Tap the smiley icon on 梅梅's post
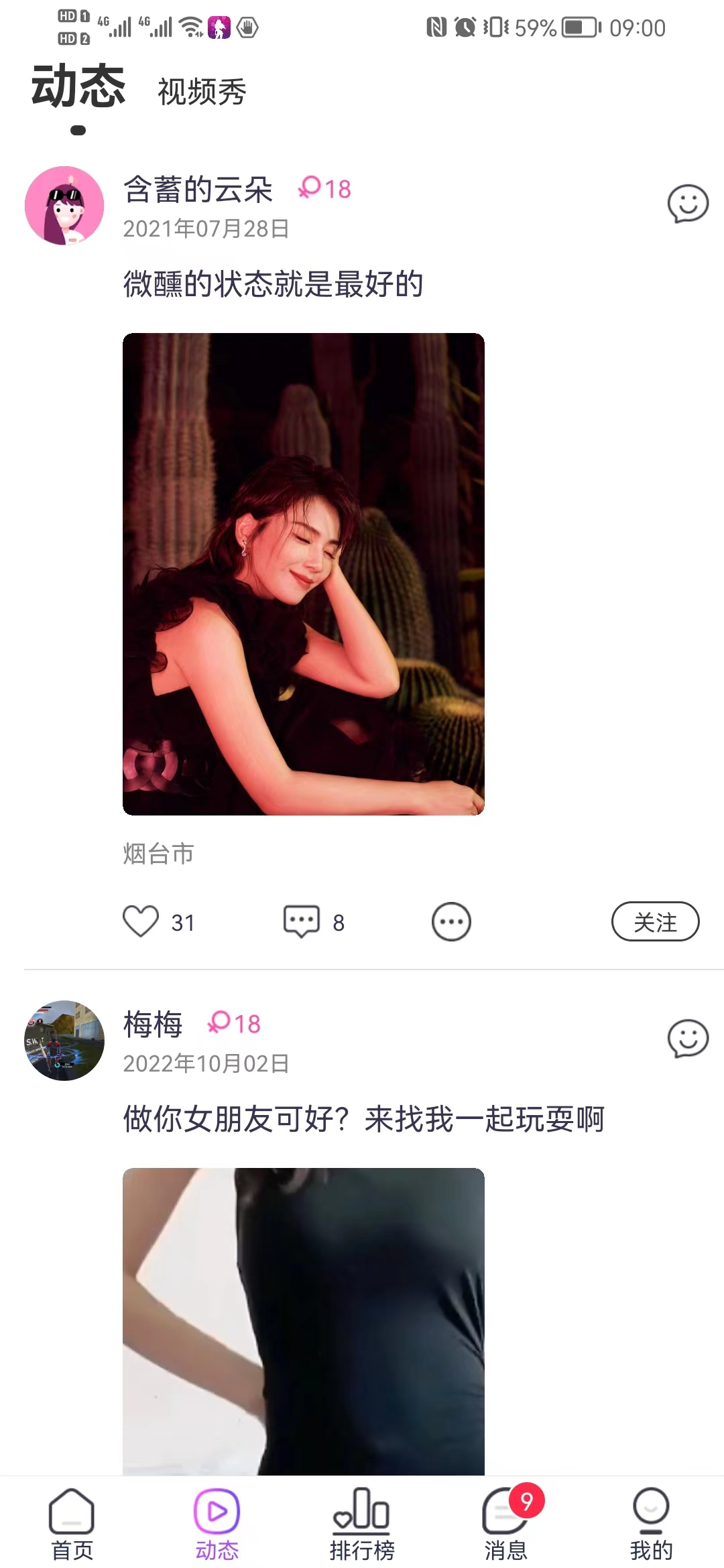The height and width of the screenshot is (1568, 724). 688,1039
